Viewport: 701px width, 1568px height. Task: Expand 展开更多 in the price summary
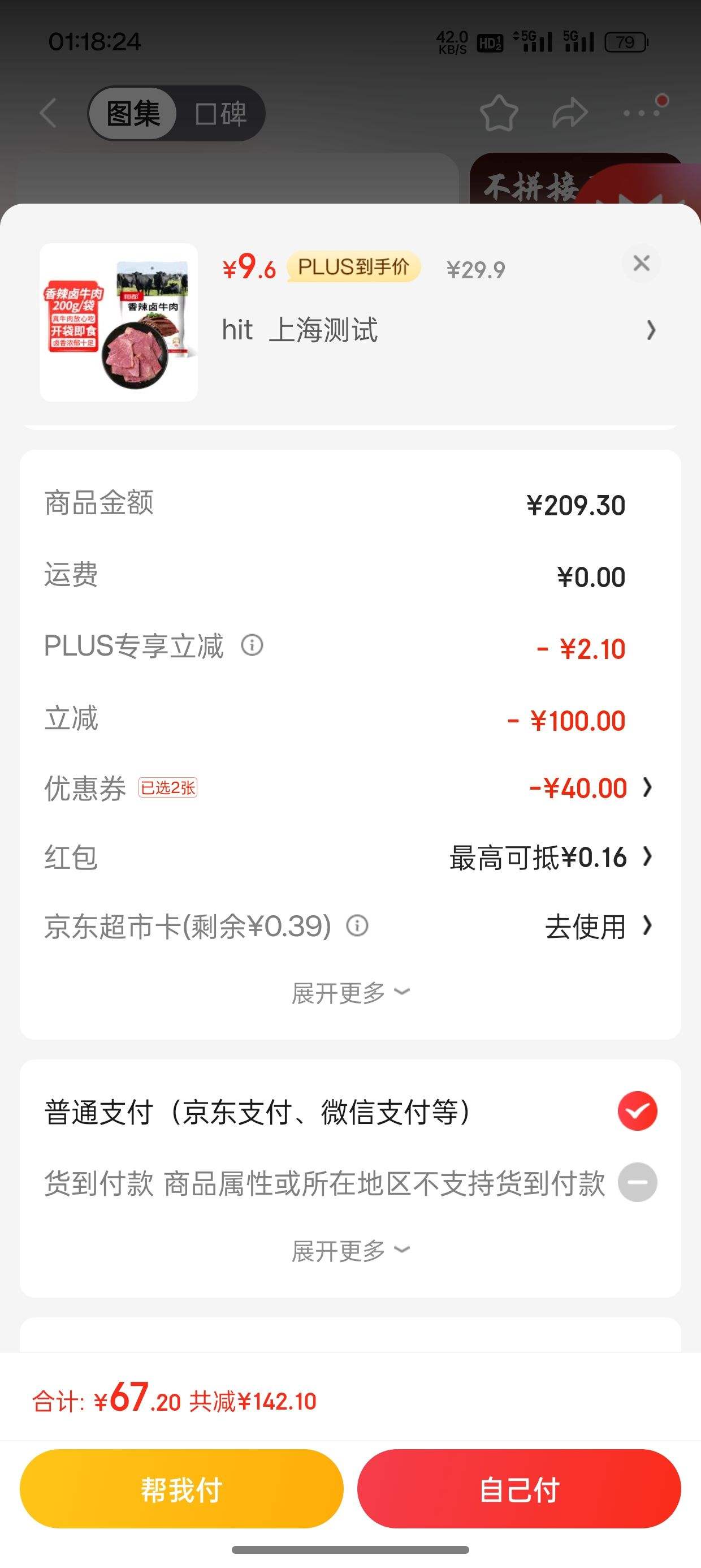[350, 991]
